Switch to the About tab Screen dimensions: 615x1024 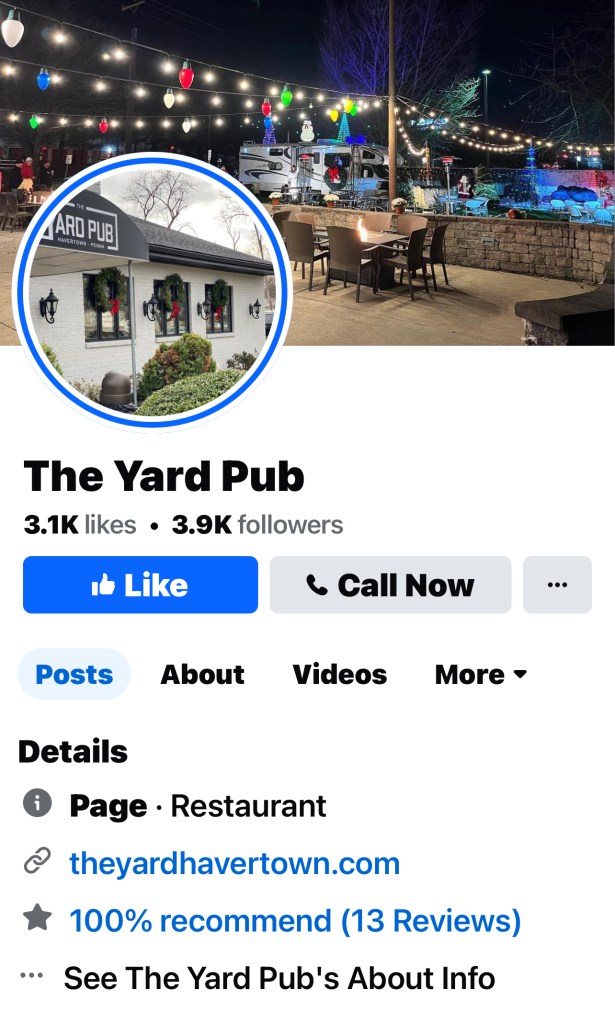(x=202, y=674)
